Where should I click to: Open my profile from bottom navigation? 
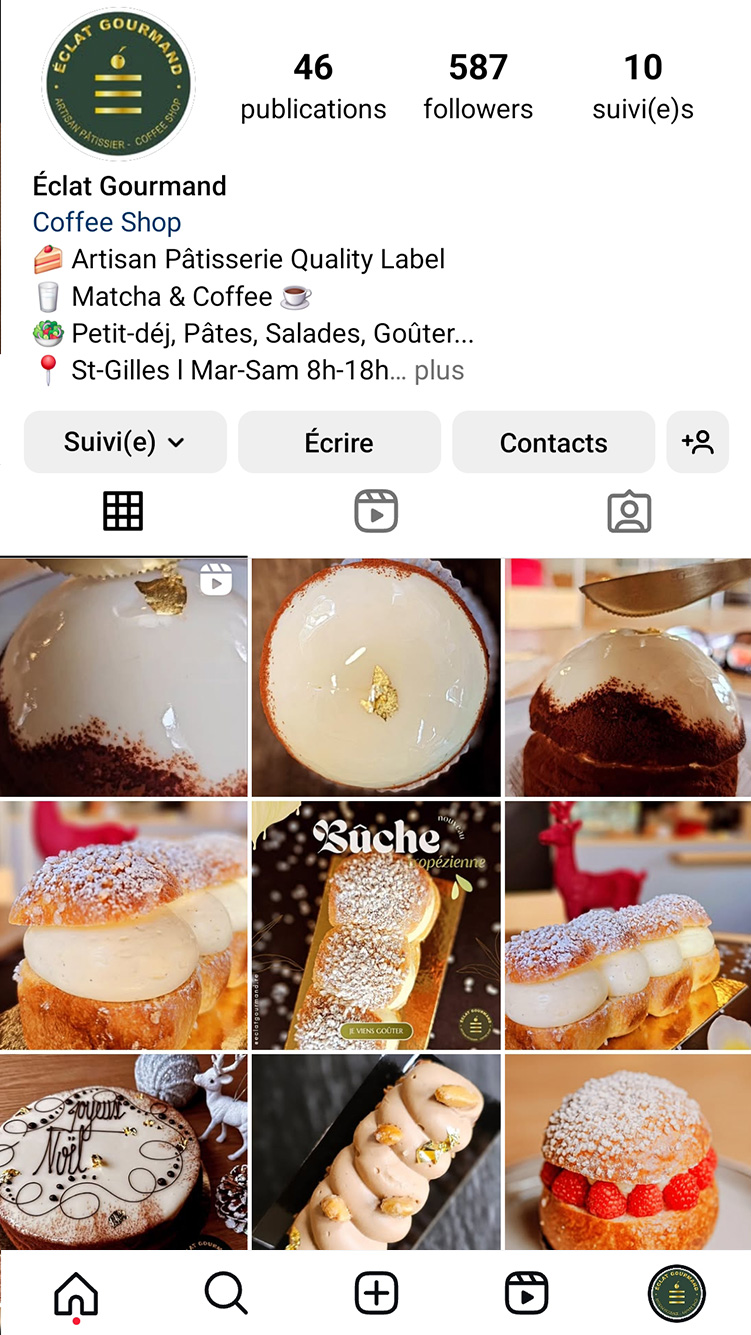[x=677, y=1294]
